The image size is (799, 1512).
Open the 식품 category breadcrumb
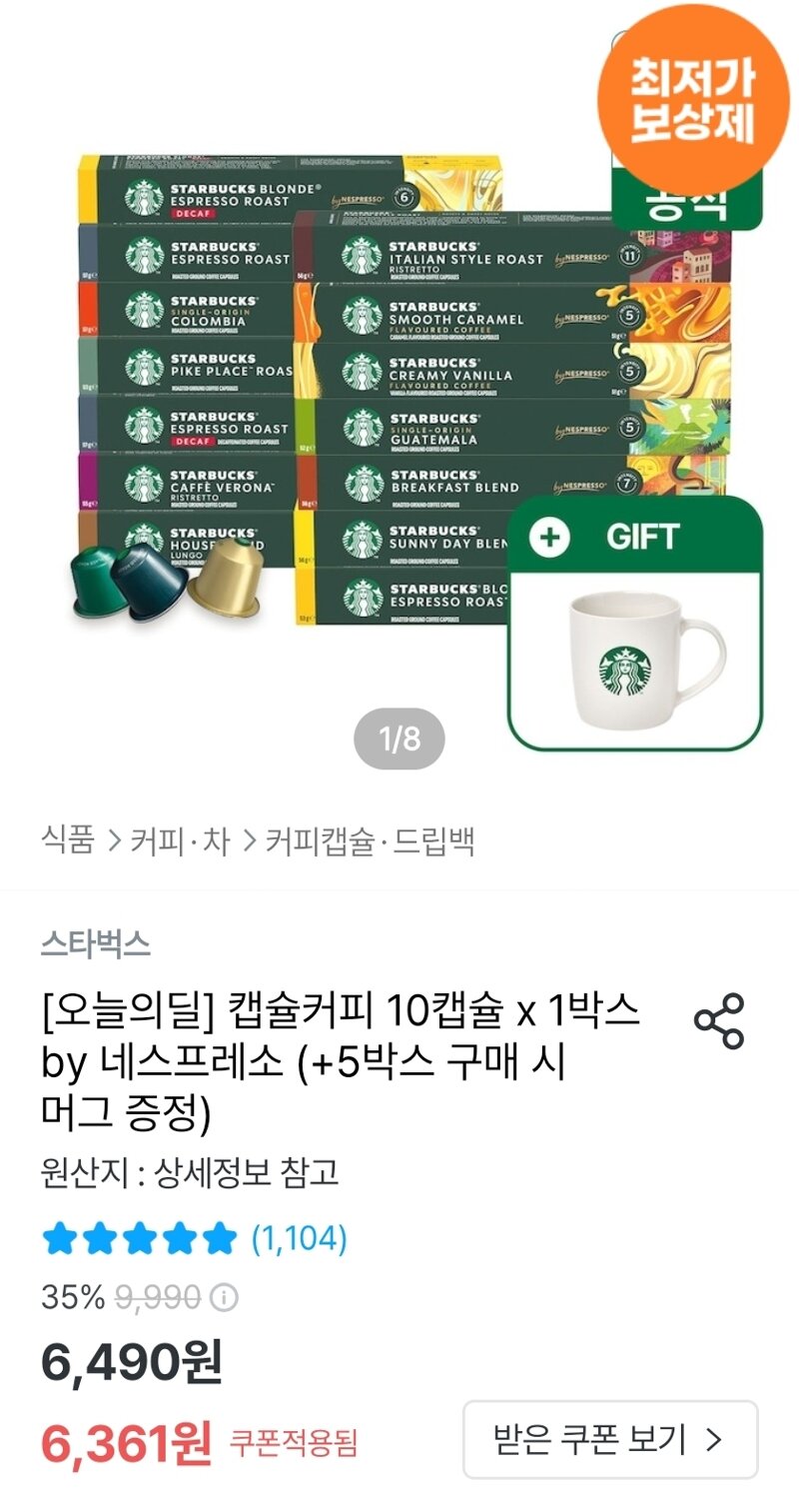(x=67, y=840)
